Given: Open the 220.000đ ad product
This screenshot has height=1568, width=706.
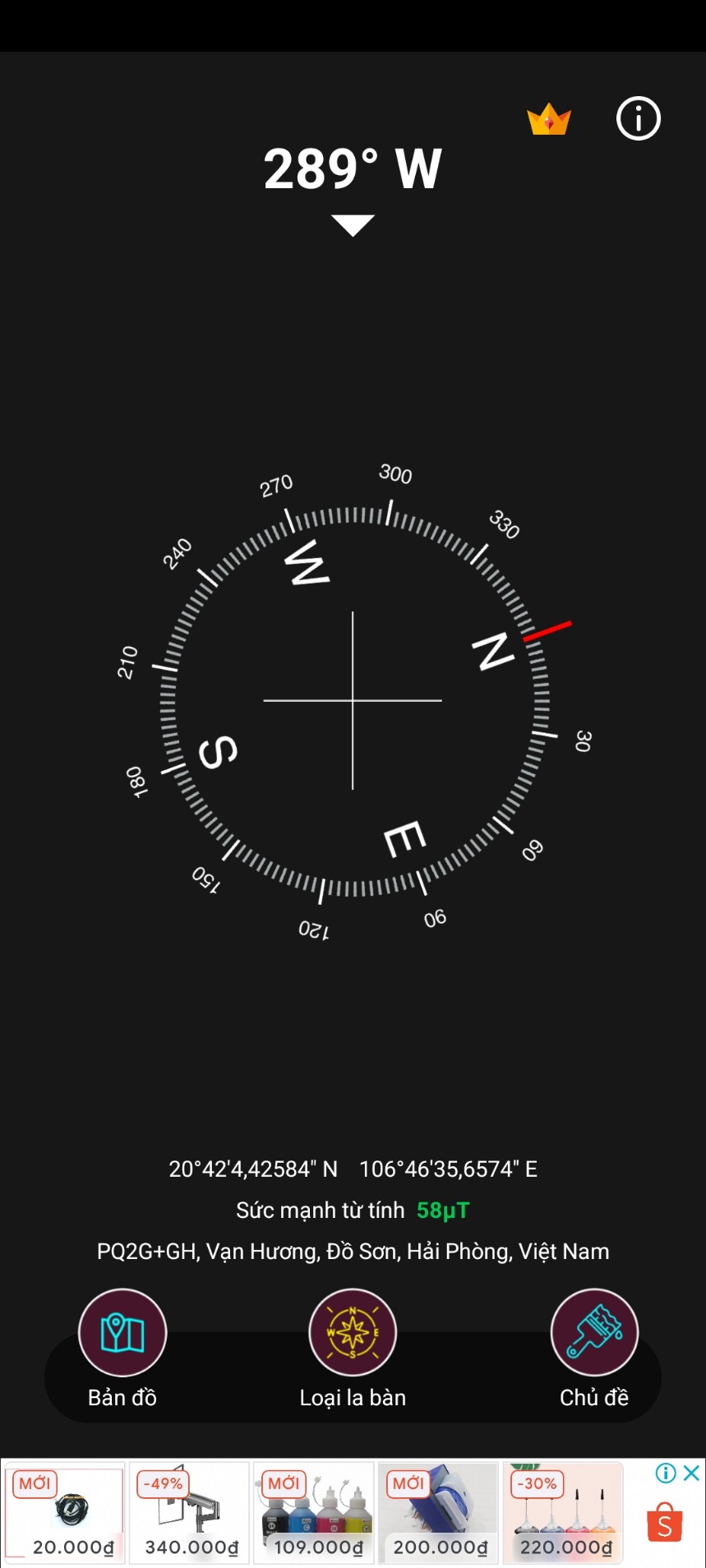Looking at the screenshot, I should (563, 1512).
